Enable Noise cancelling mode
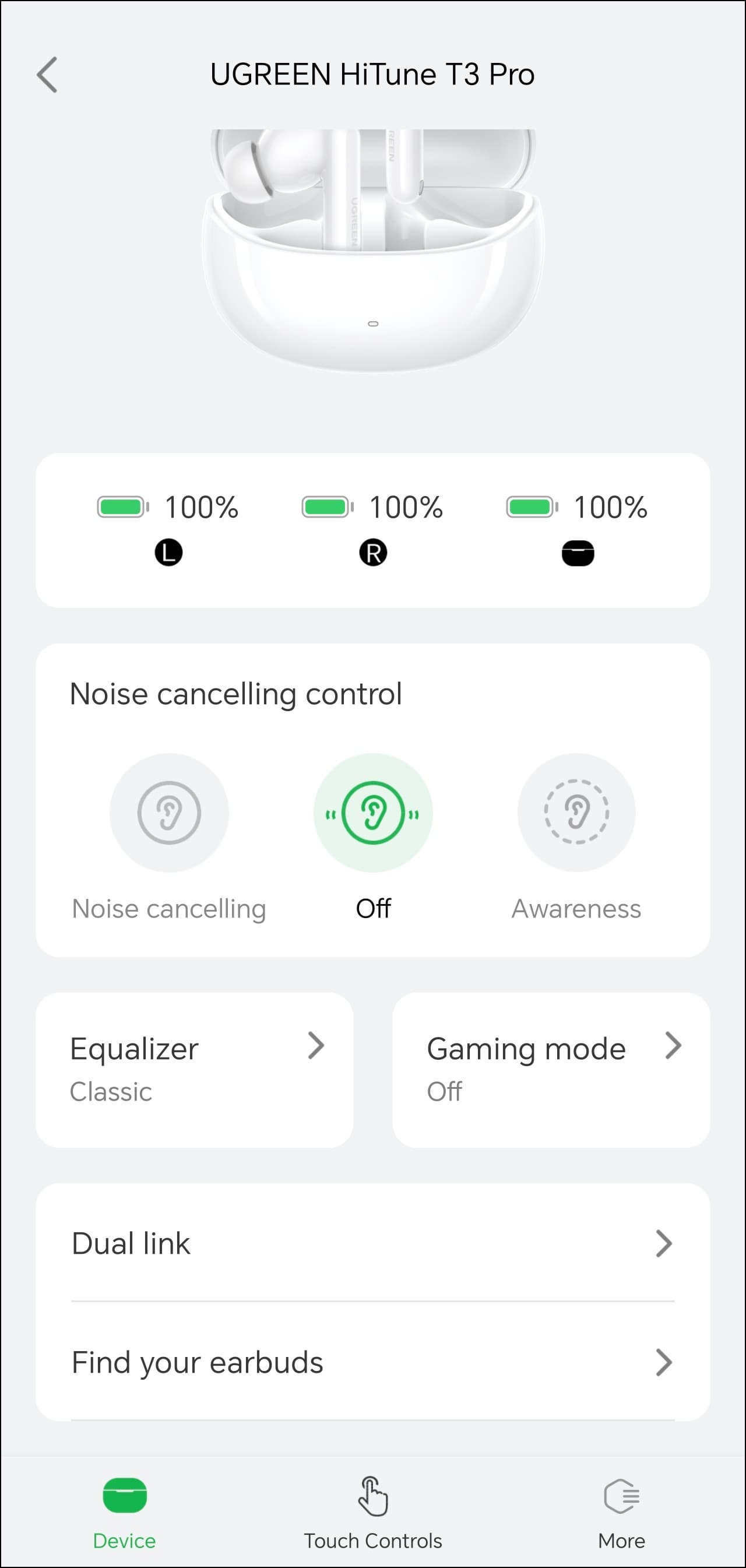This screenshot has width=746, height=1568. click(169, 813)
